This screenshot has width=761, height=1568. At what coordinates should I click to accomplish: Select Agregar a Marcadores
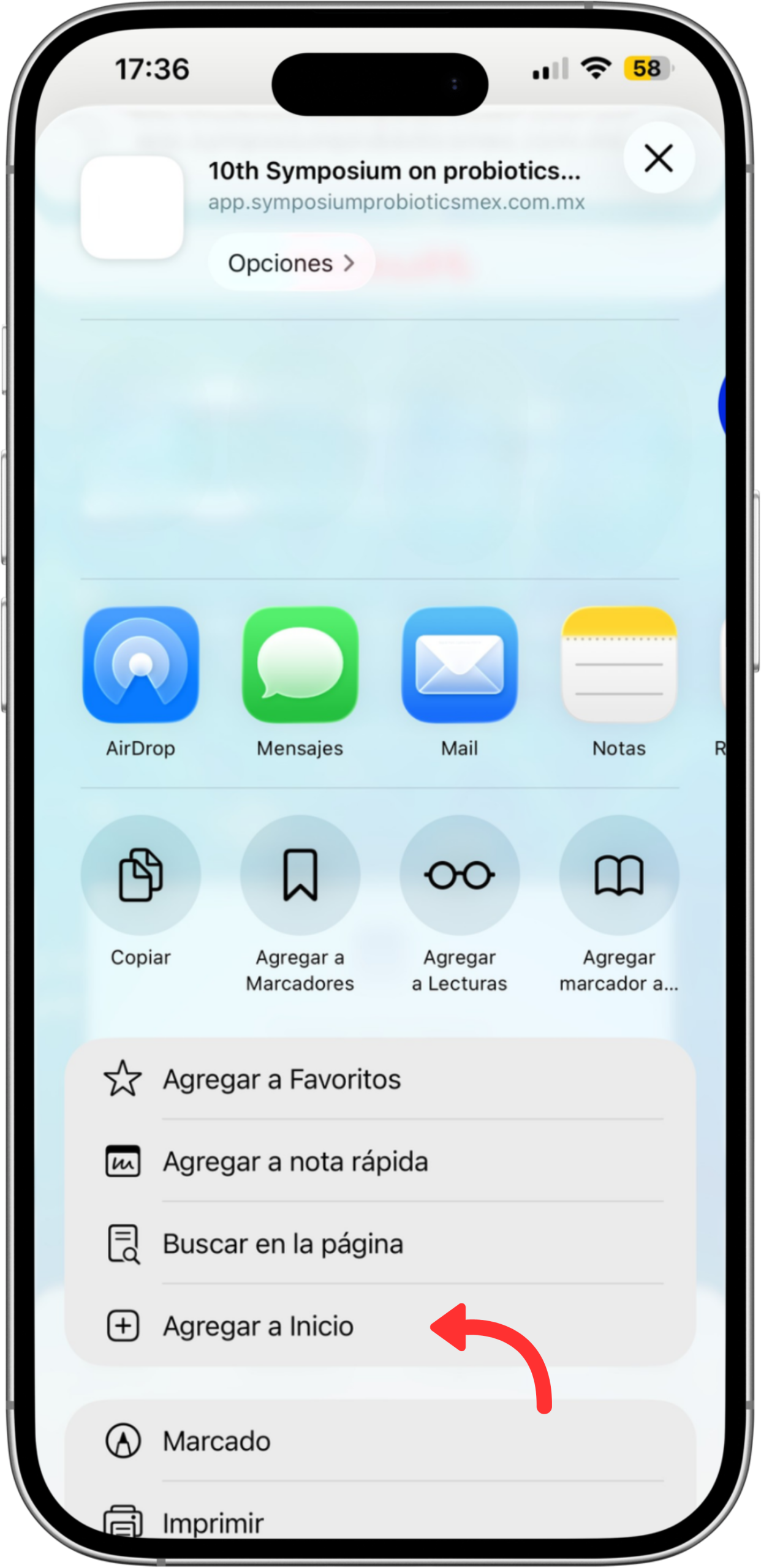300,875
